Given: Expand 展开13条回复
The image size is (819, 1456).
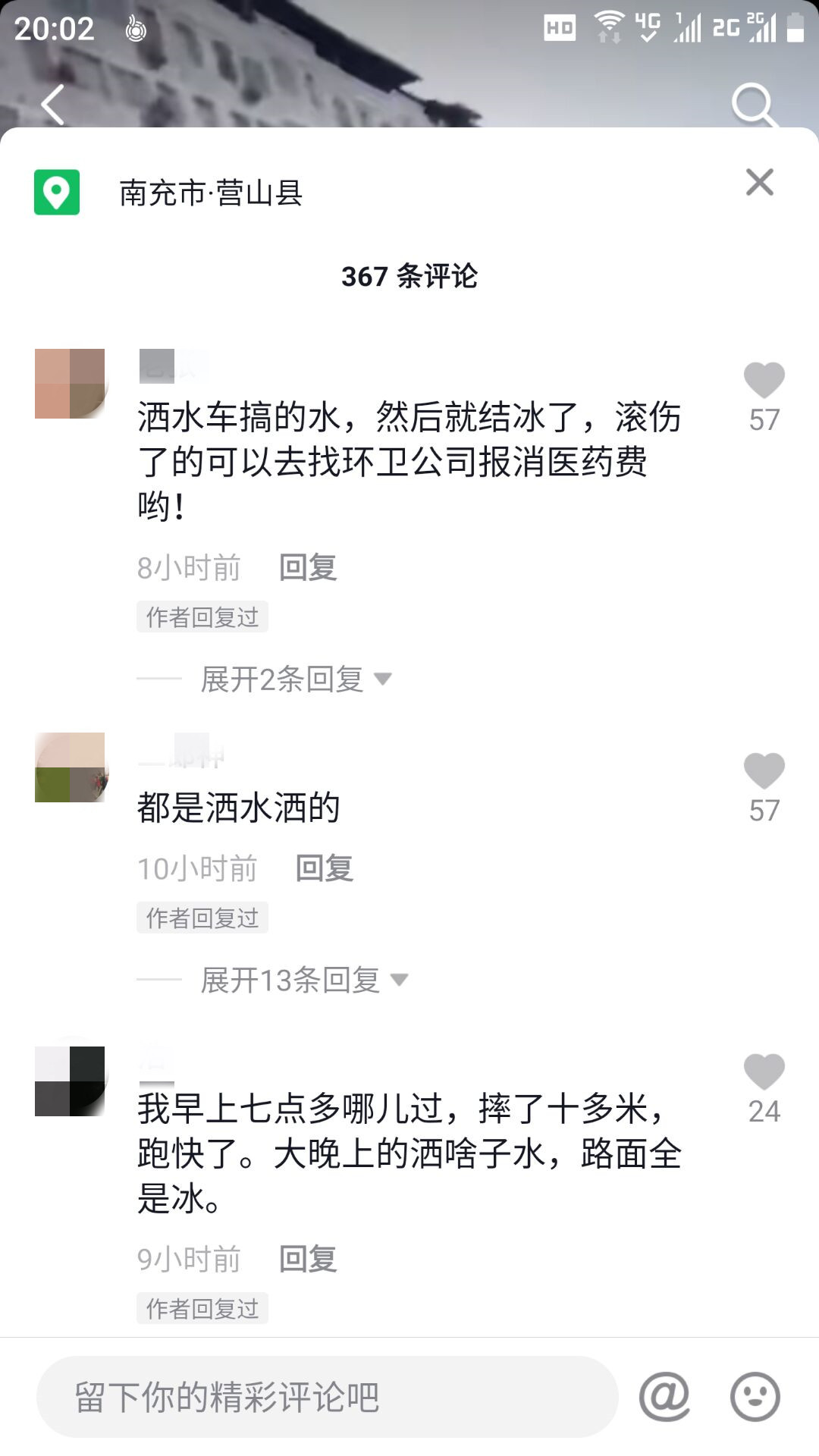Looking at the screenshot, I should pyautogui.click(x=303, y=980).
